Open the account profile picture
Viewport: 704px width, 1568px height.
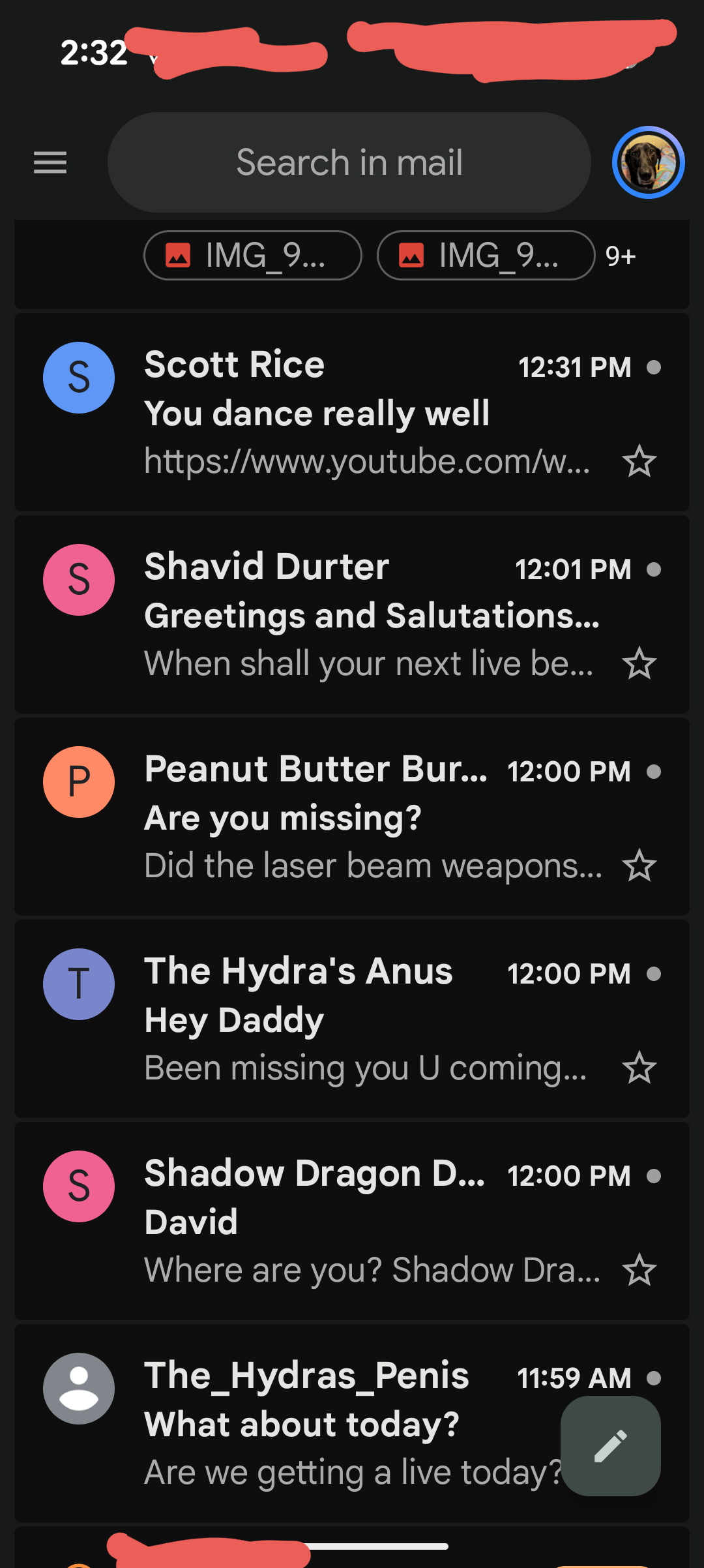click(x=648, y=162)
